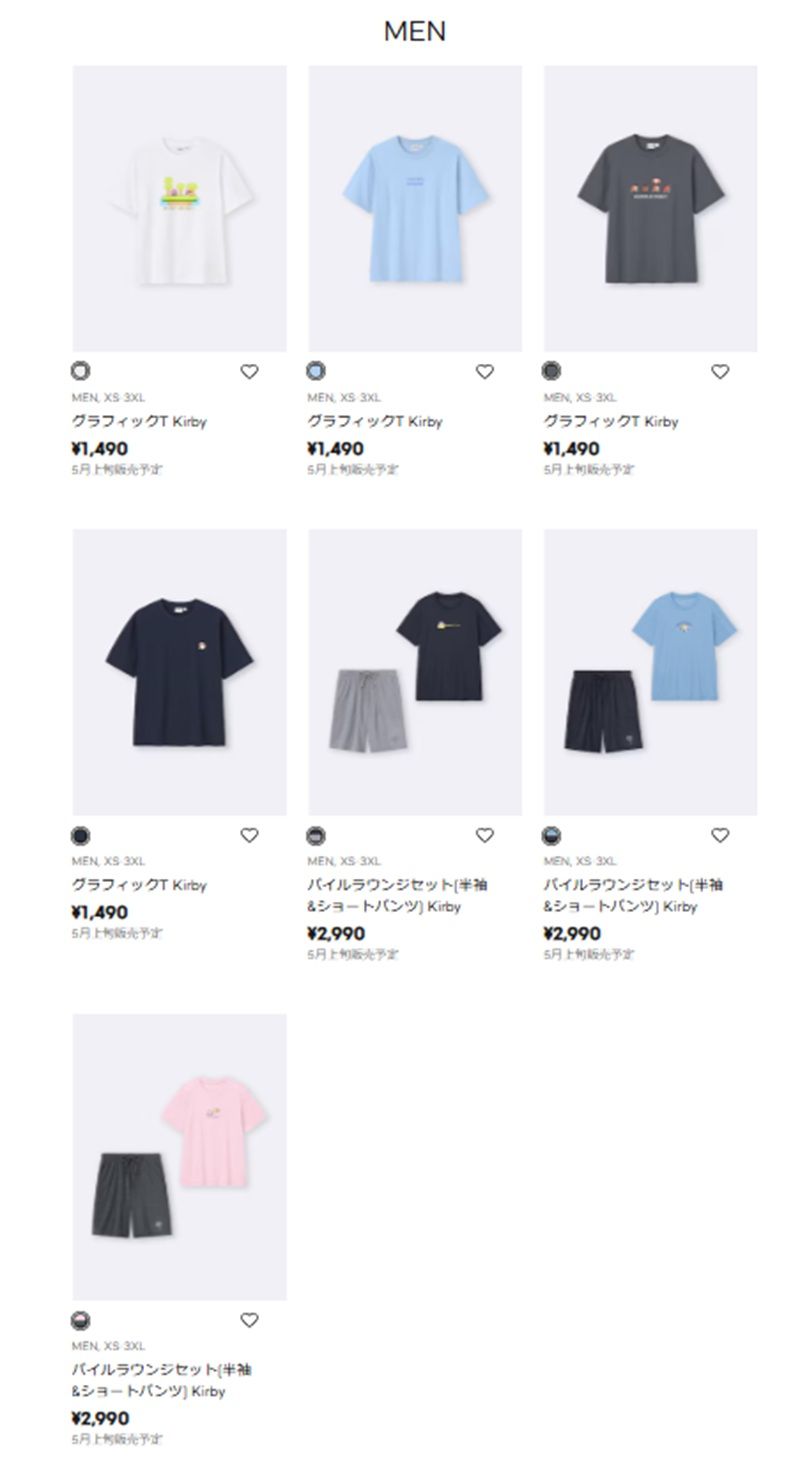
Task: Choose the color swatch under the pink tee set
Action: pos(81,1321)
